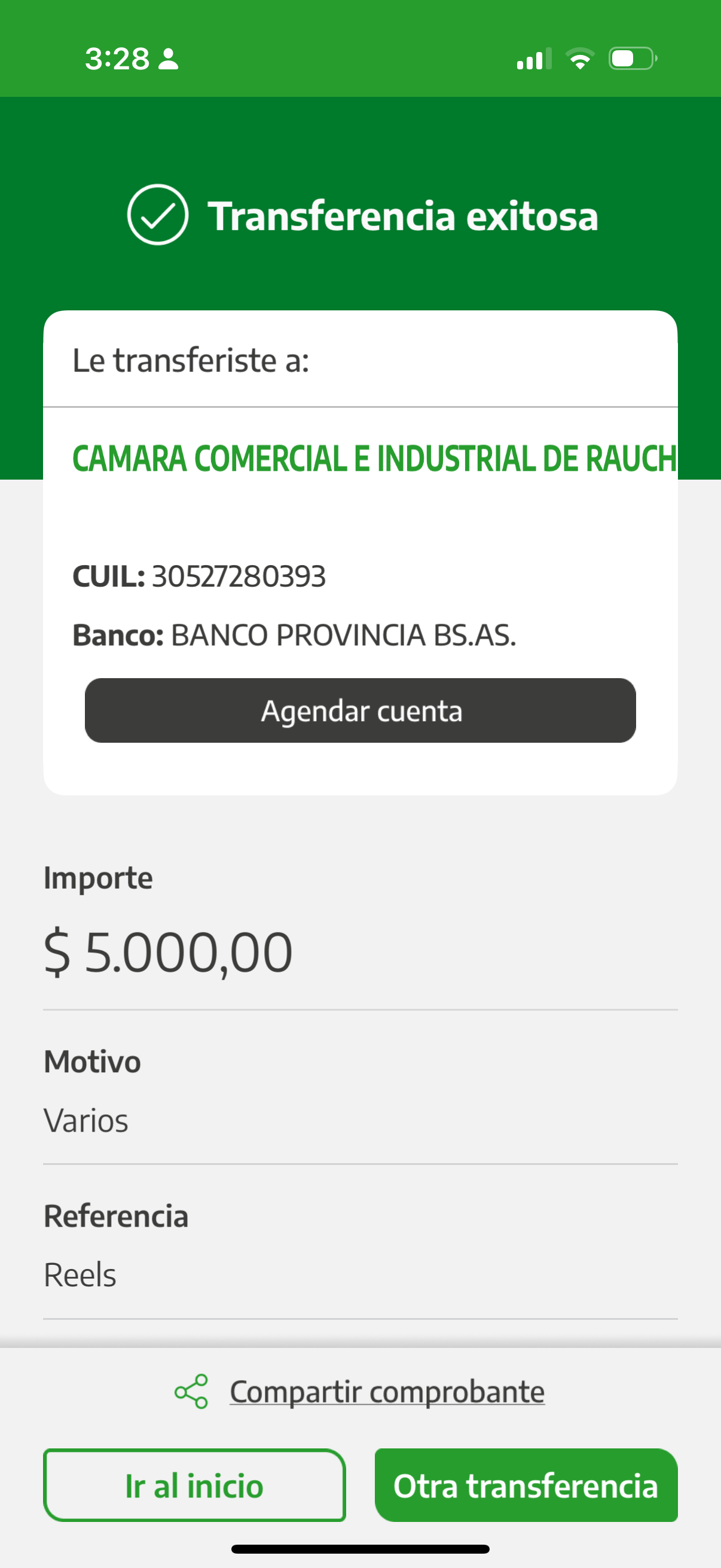
Task: Go to home with Ir al inicio
Action: tap(194, 1485)
